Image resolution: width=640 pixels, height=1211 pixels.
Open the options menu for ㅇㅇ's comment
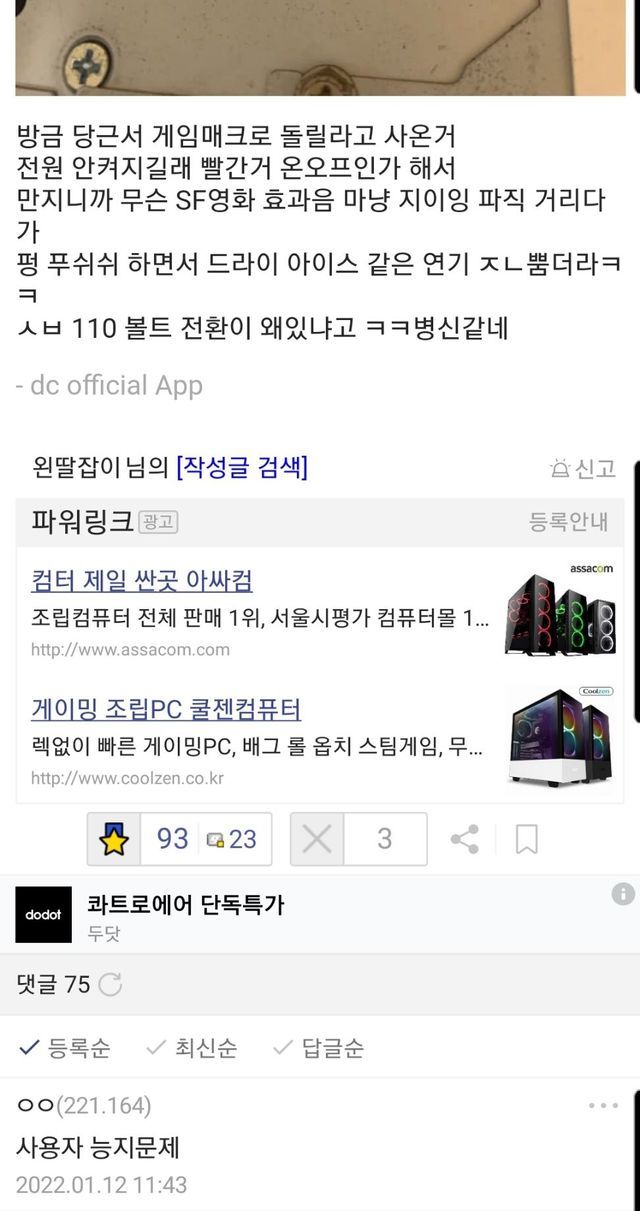(603, 1106)
